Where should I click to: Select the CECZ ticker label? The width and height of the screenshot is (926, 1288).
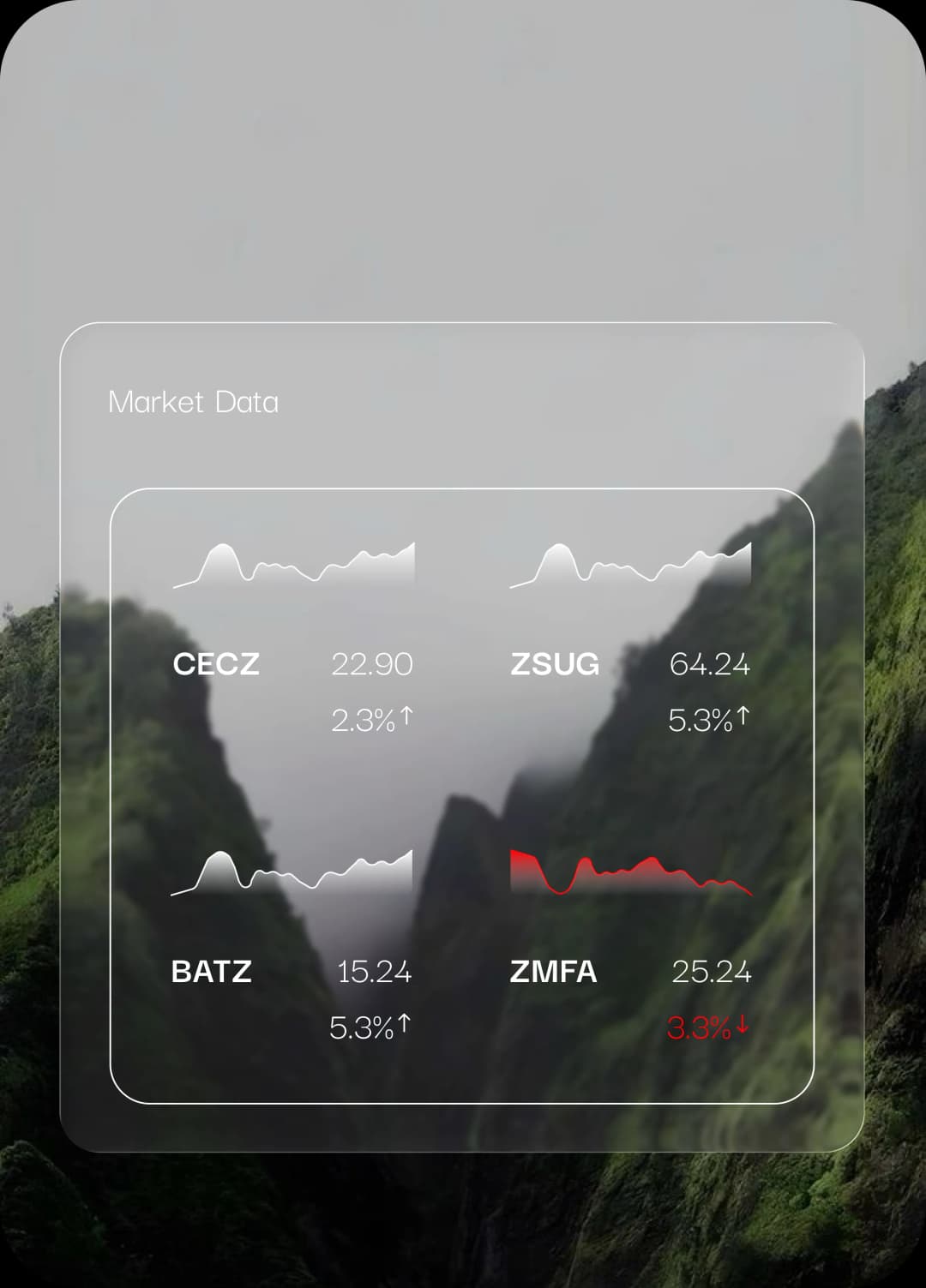[x=217, y=664]
